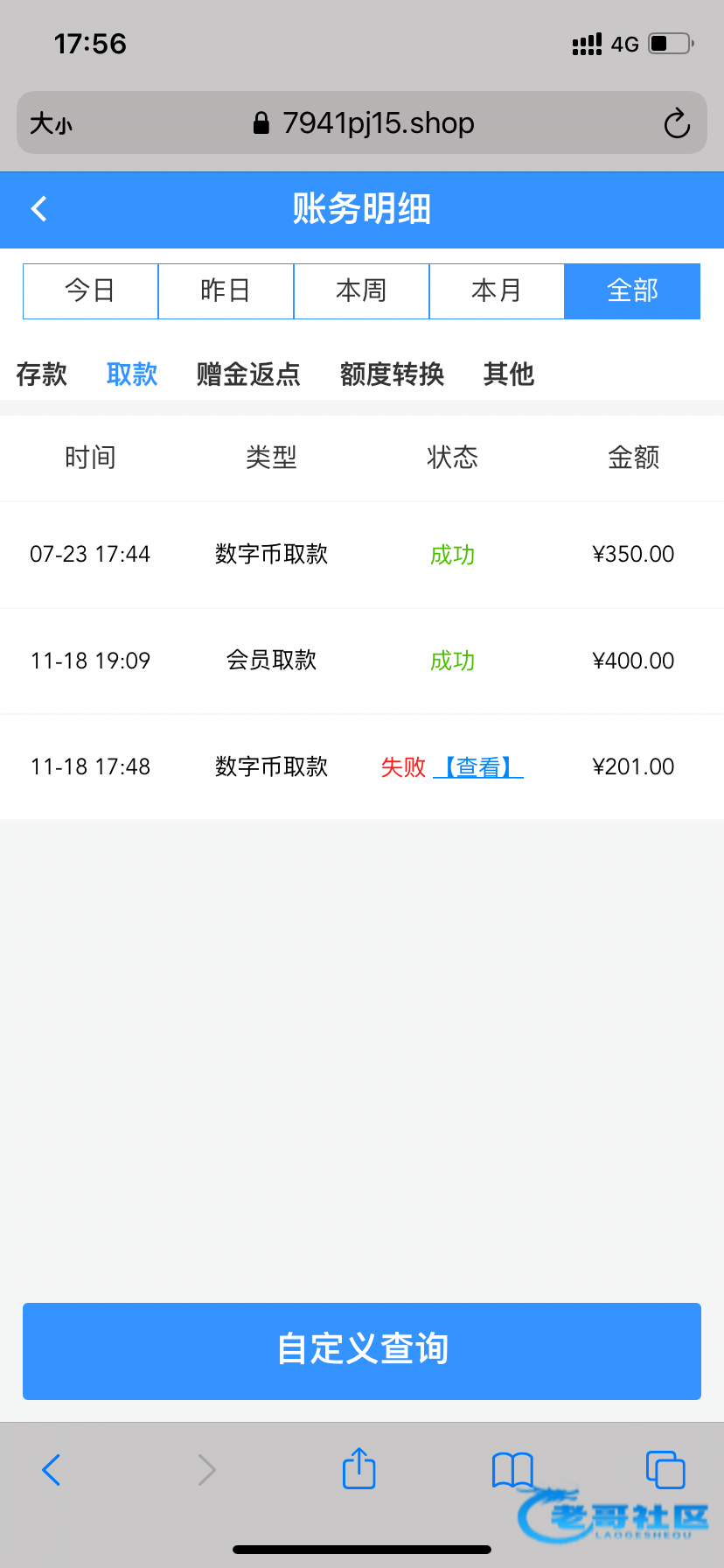
Task: Reload the page in the address bar
Action: pyautogui.click(x=677, y=123)
